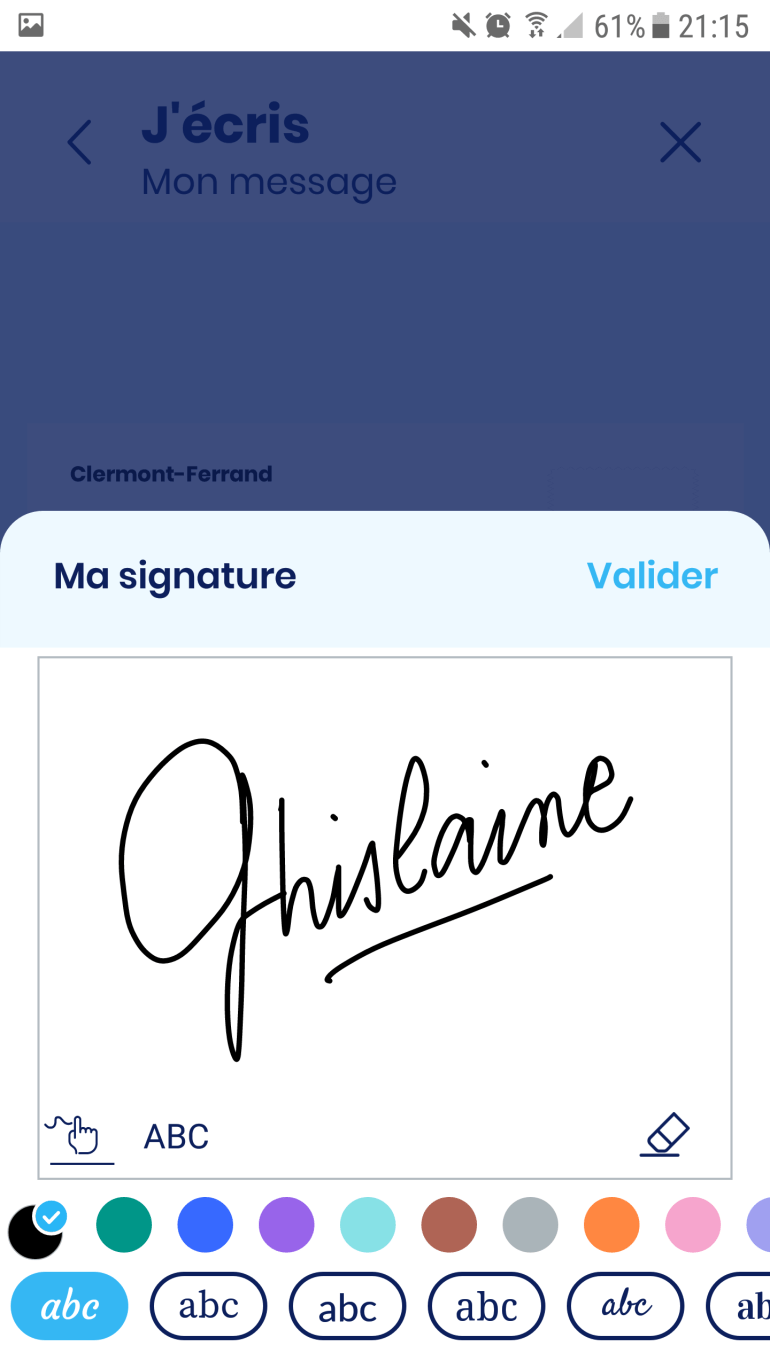Confirm the signature with Valider
The height and width of the screenshot is (1368, 770).
click(652, 576)
